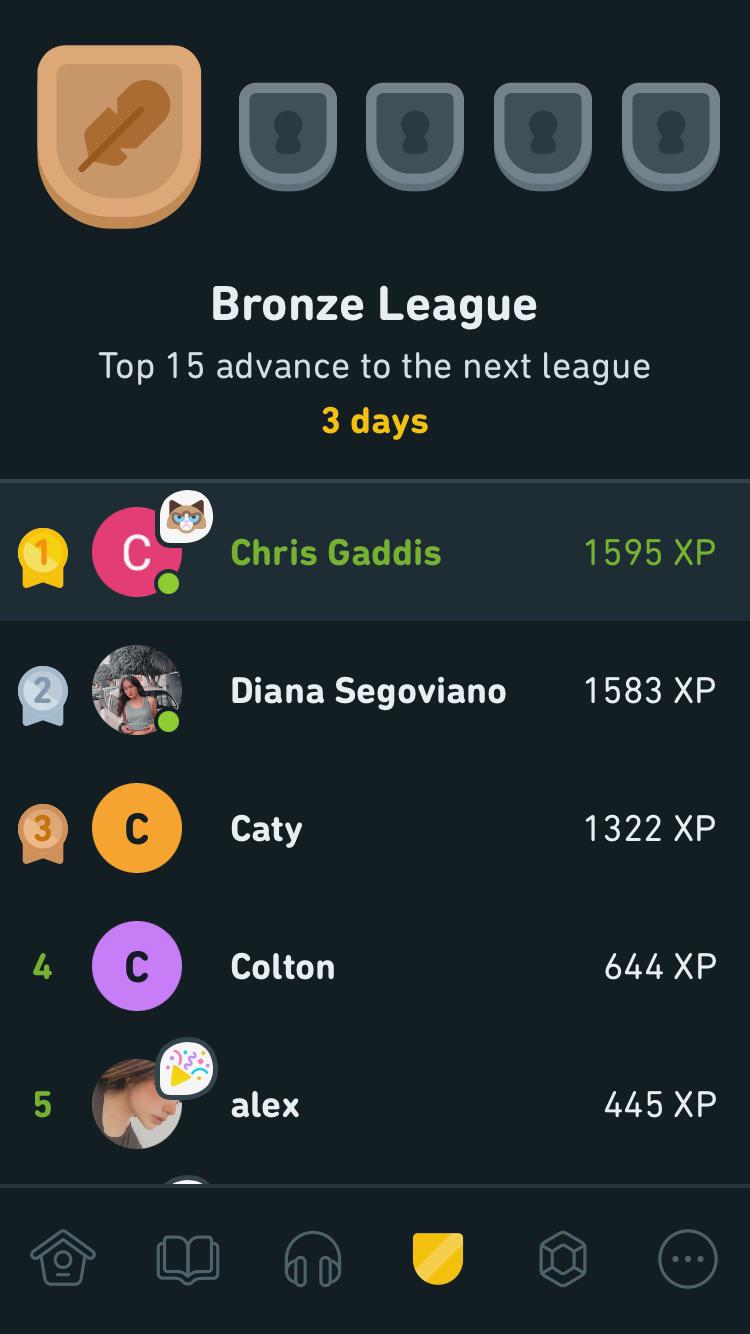750x1334 pixels.
Task: Open Chris Gaddis's profile row
Action: [x=375, y=552]
